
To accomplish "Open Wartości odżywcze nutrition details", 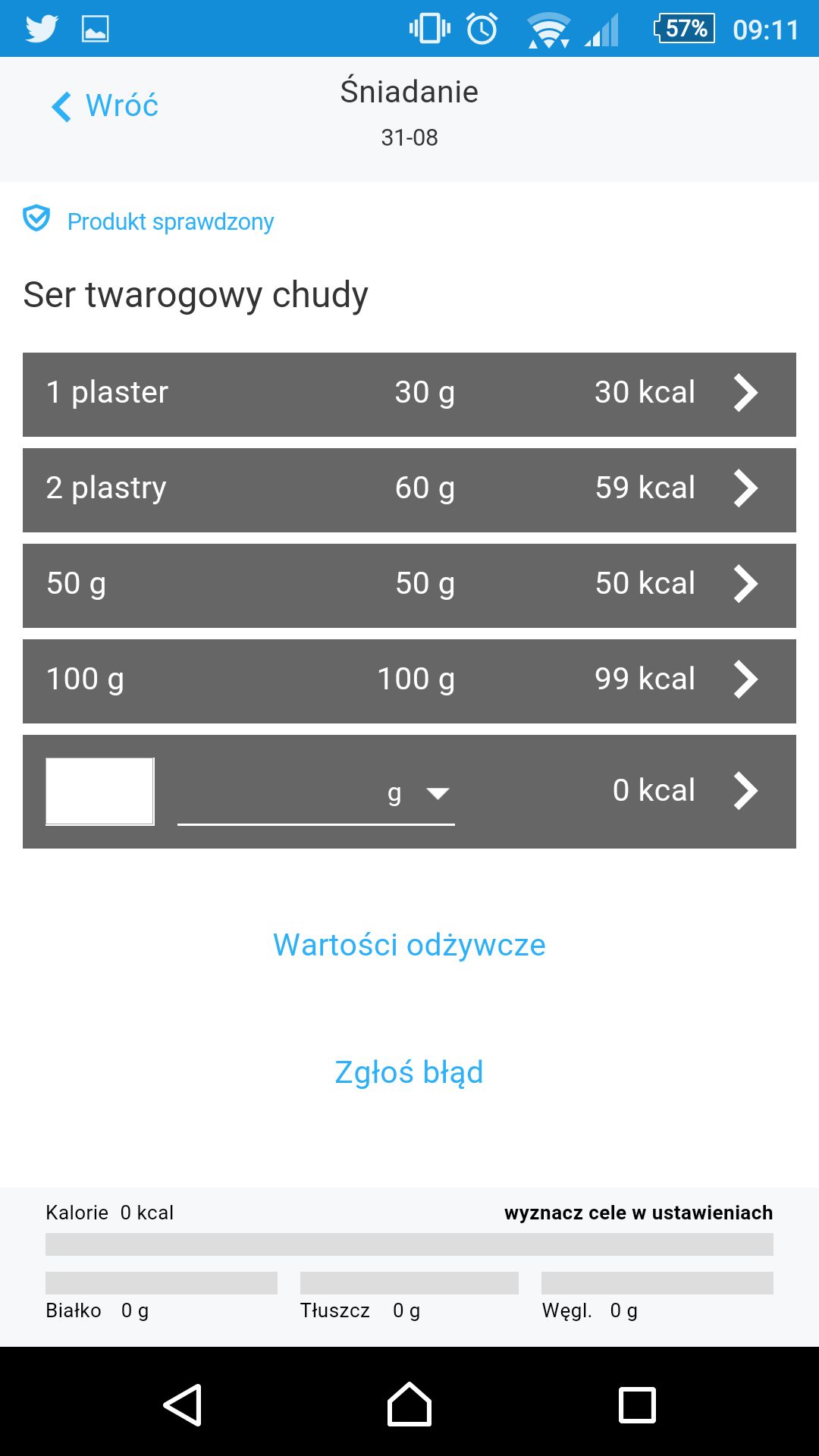I will click(x=409, y=945).
